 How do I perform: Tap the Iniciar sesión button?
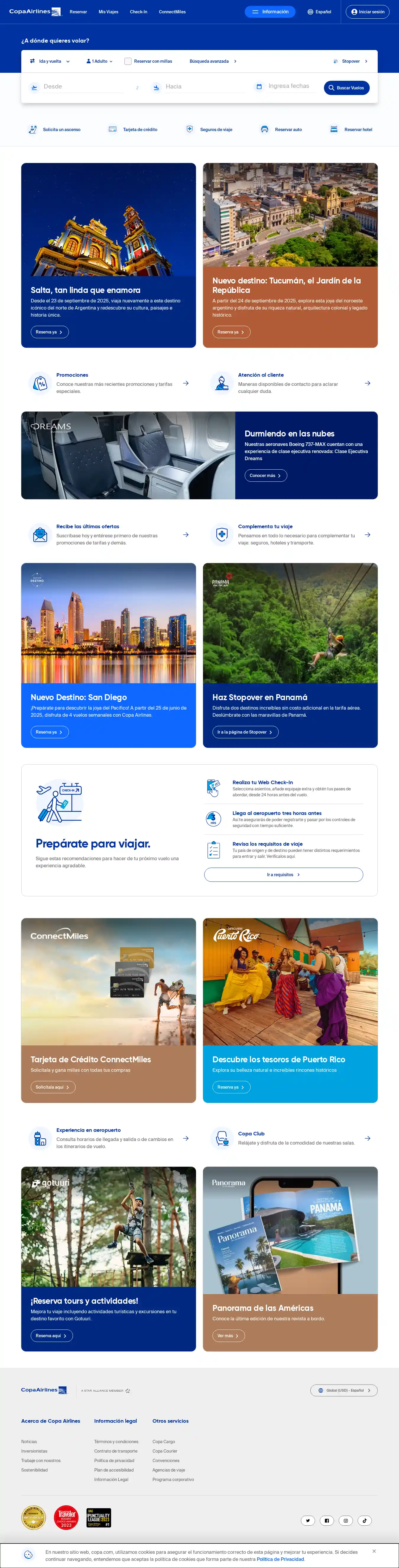[367, 12]
